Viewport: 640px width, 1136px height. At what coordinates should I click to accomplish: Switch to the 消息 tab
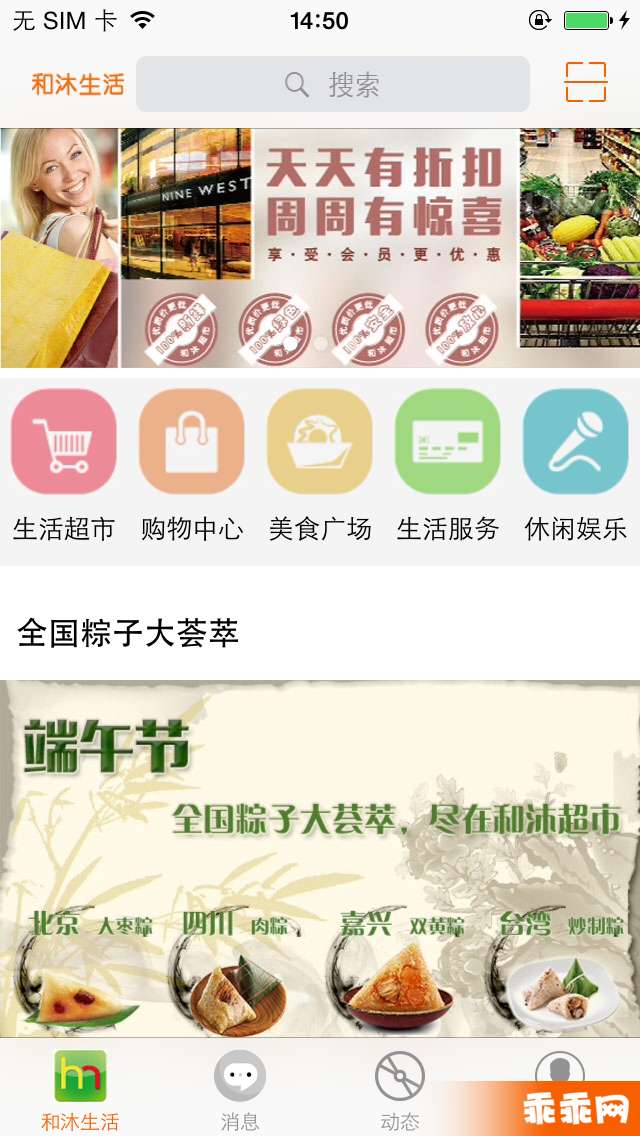[240, 1088]
